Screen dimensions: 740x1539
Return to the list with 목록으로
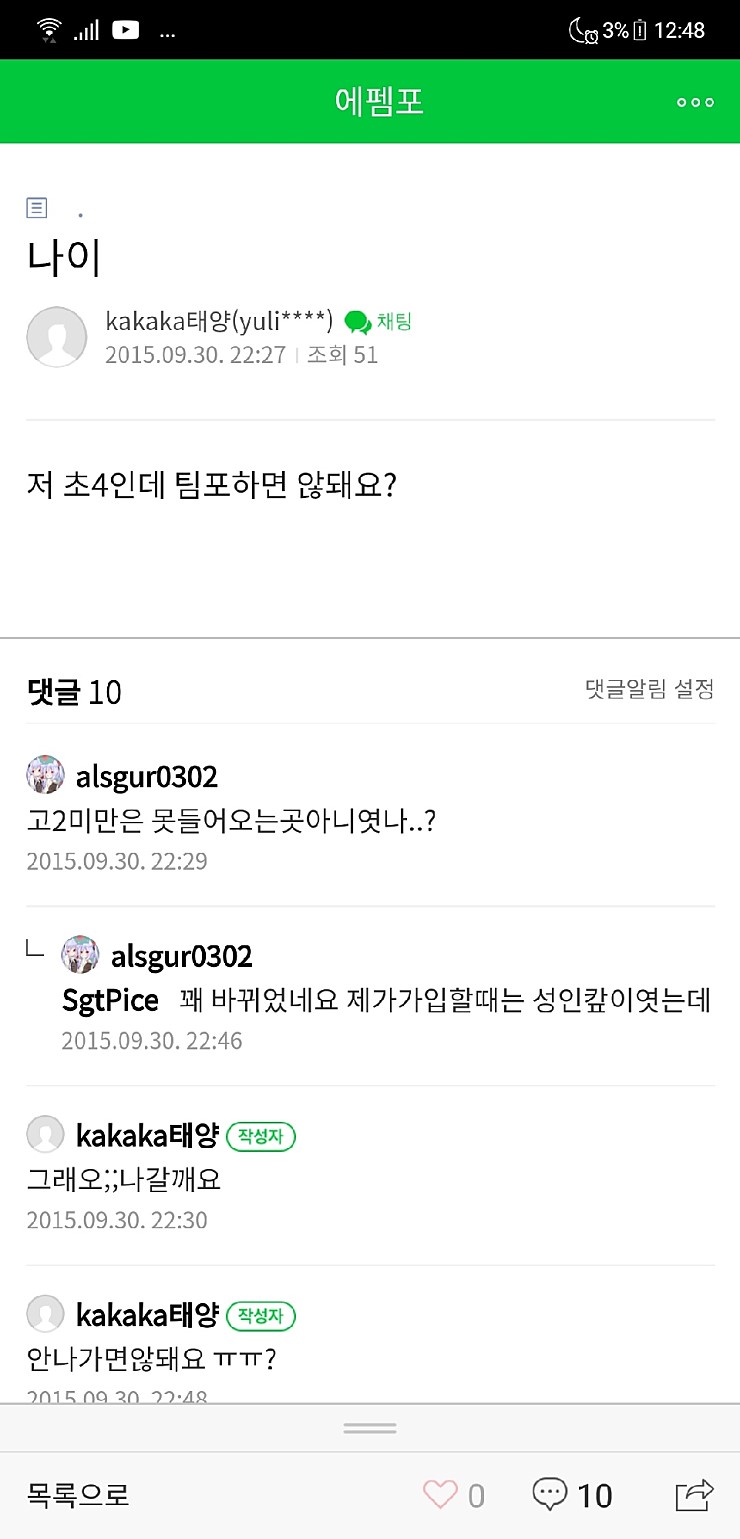(x=78, y=1495)
